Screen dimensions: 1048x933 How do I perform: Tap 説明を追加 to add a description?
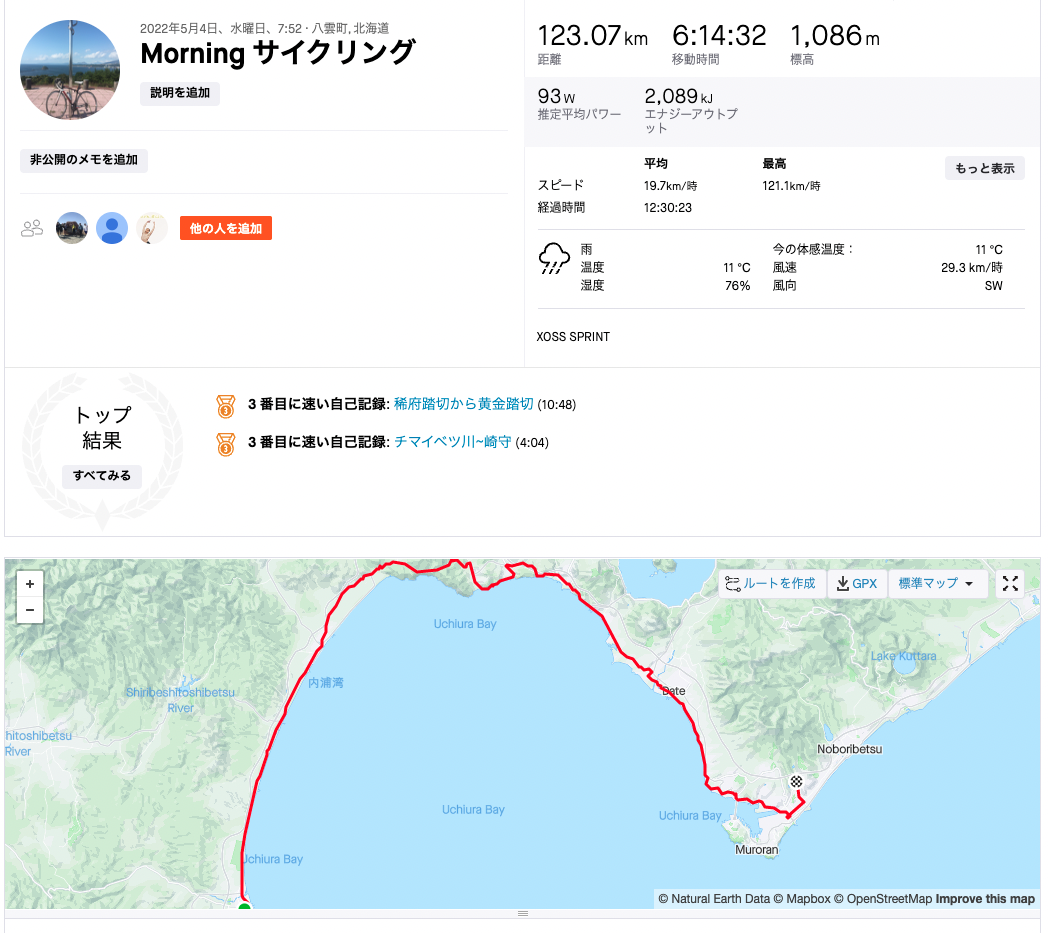point(180,93)
